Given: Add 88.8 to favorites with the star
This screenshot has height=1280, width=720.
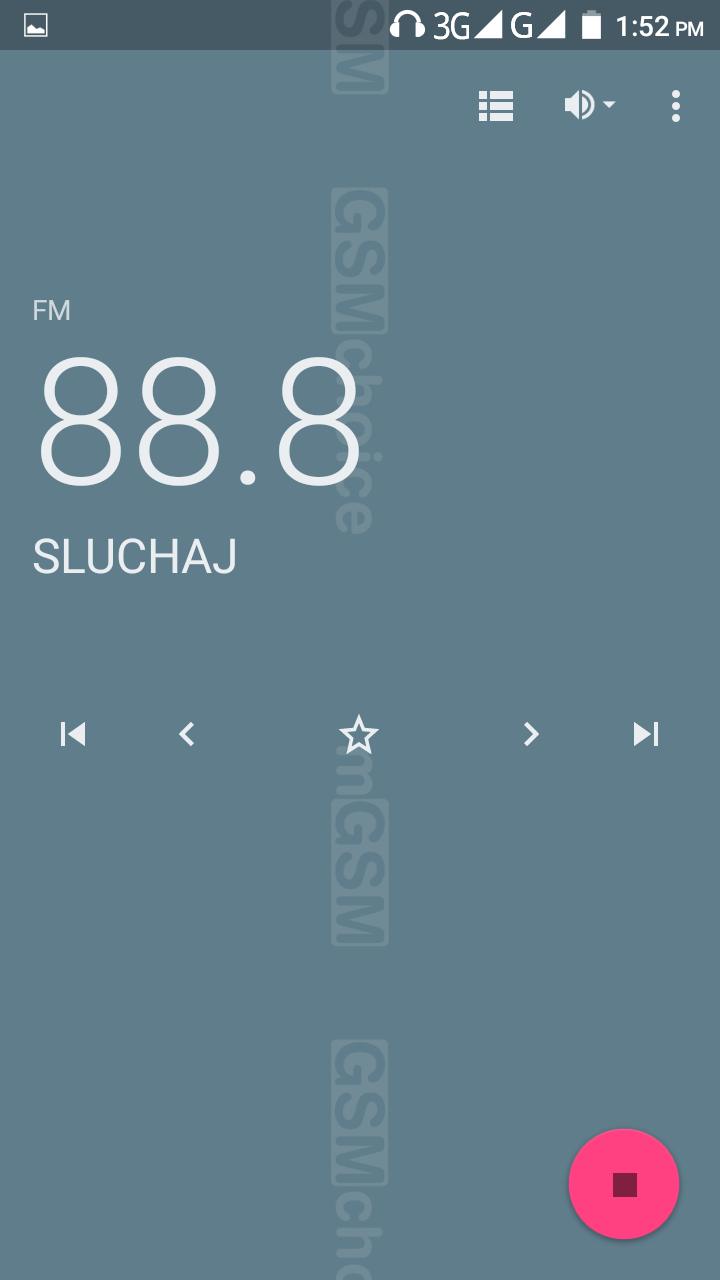Looking at the screenshot, I should (359, 735).
